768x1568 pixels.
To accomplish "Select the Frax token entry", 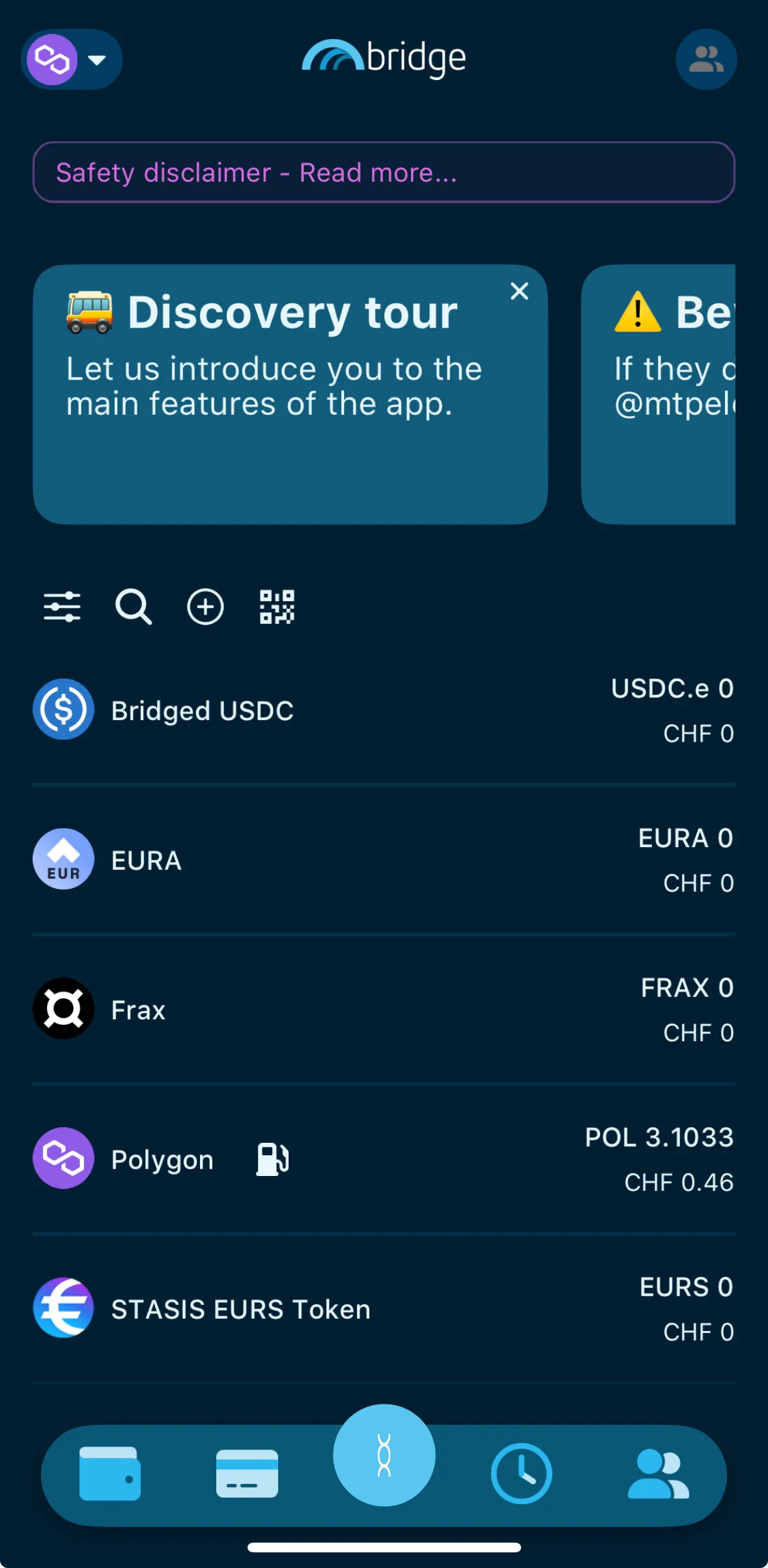I will coord(384,1009).
